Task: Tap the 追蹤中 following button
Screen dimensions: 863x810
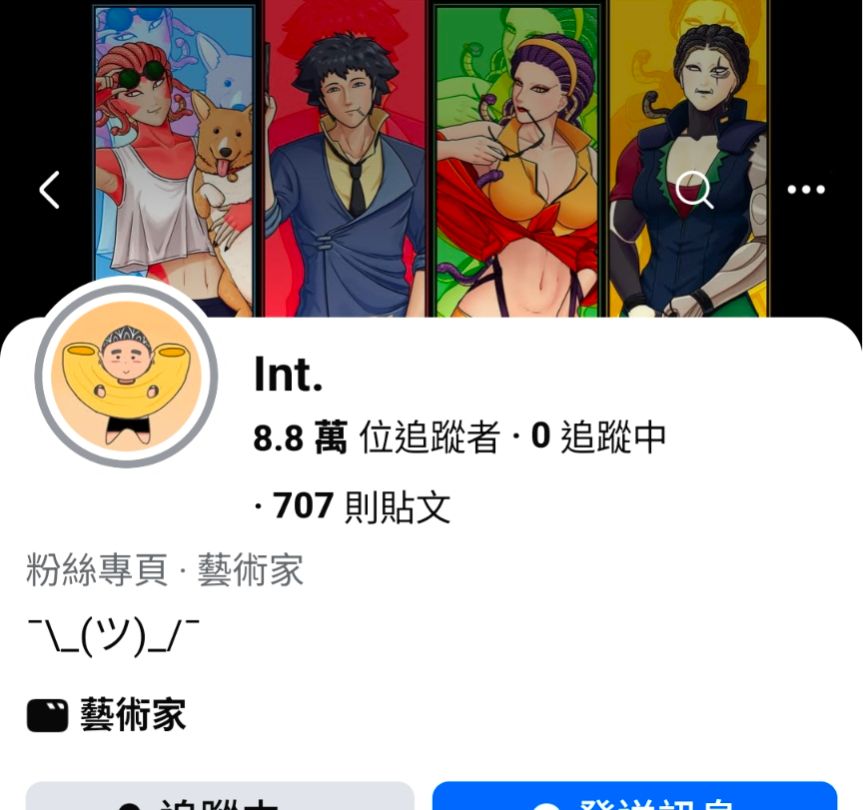Action: [x=219, y=797]
